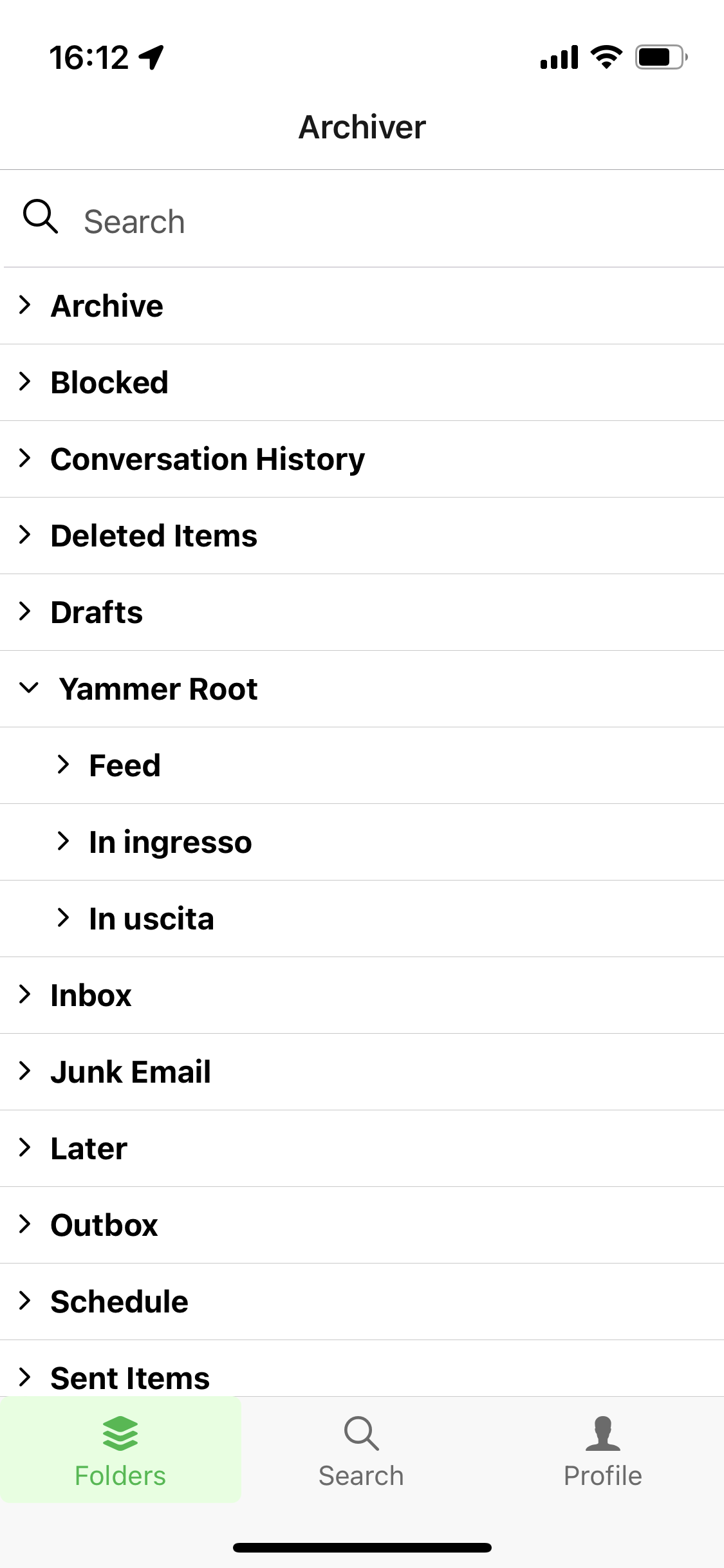Open the Junk Email folder
Image resolution: width=724 pixels, height=1568 pixels.
[131, 1072]
